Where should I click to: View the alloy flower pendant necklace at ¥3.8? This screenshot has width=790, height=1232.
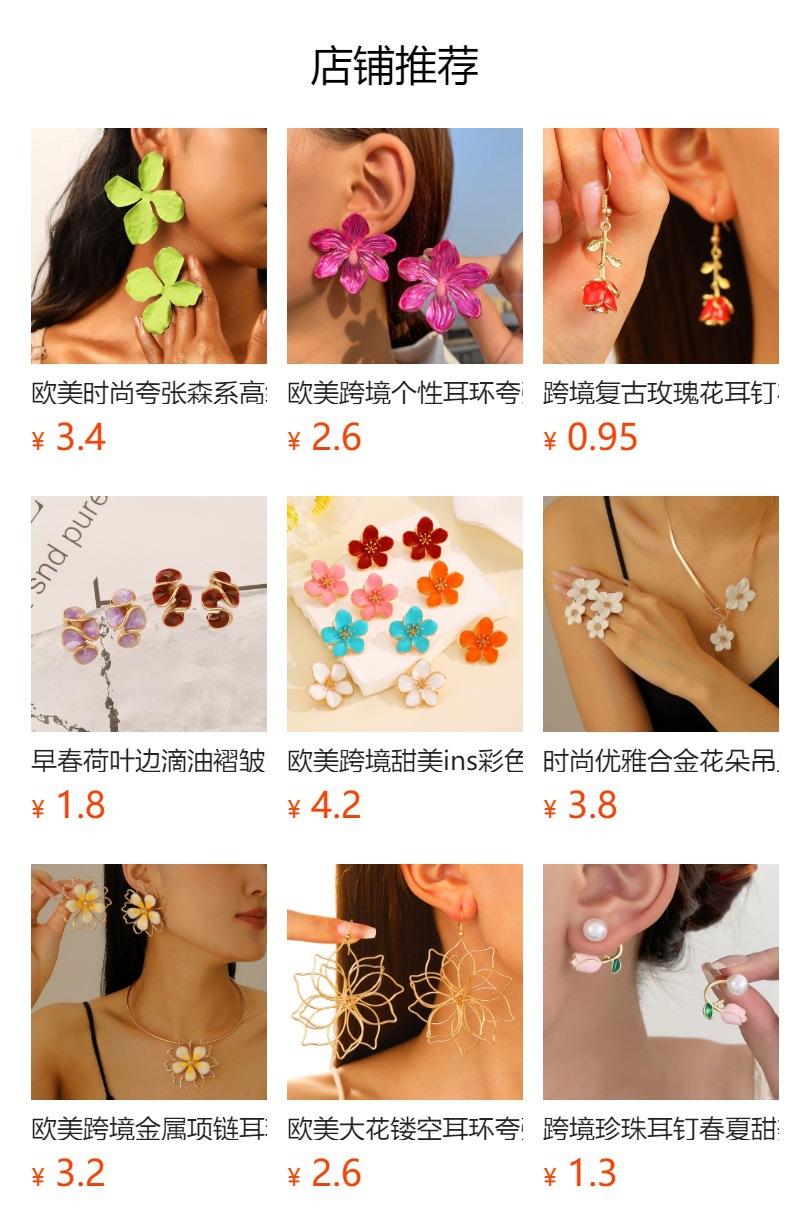pos(660,614)
